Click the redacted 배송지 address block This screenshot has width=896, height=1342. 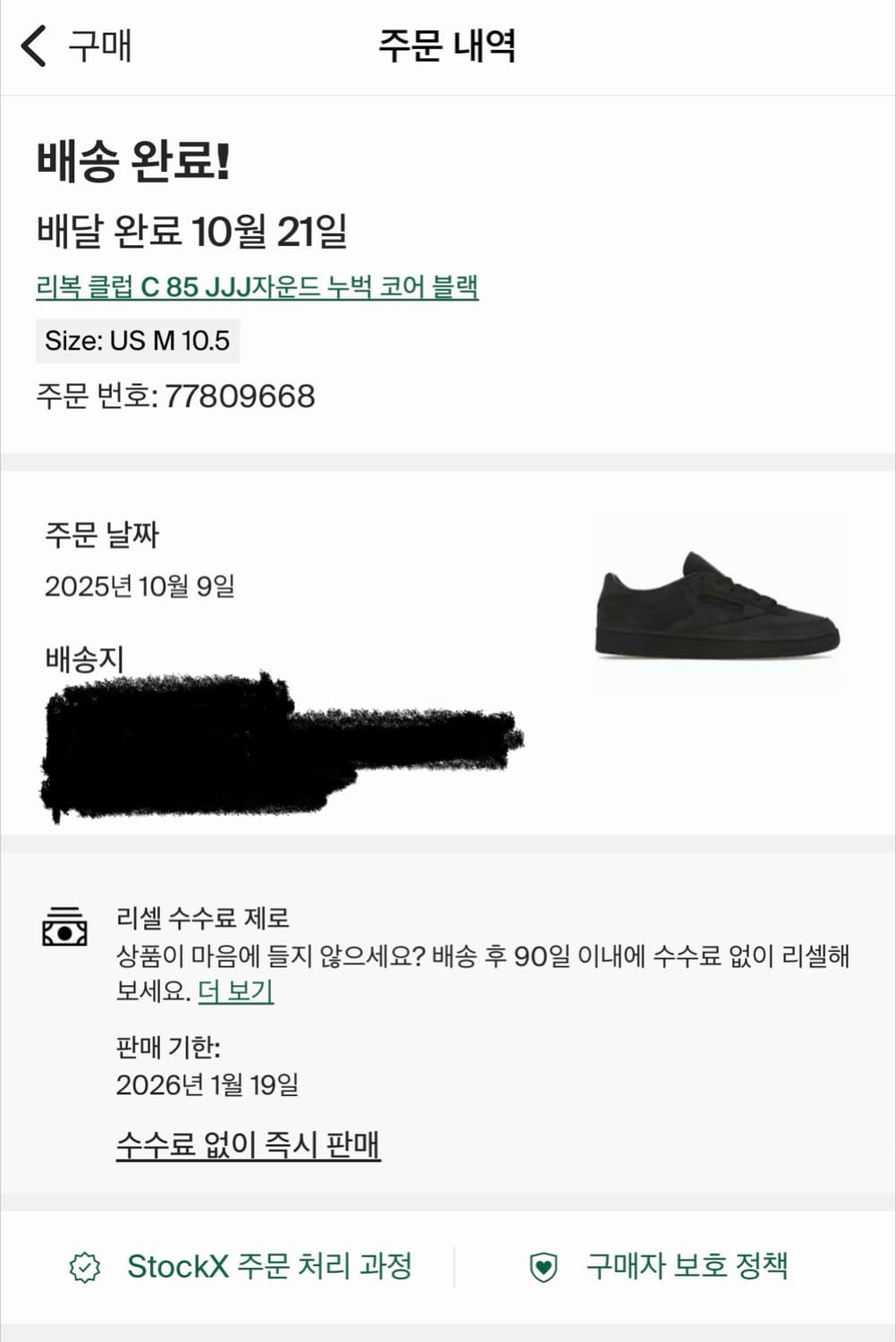click(268, 743)
